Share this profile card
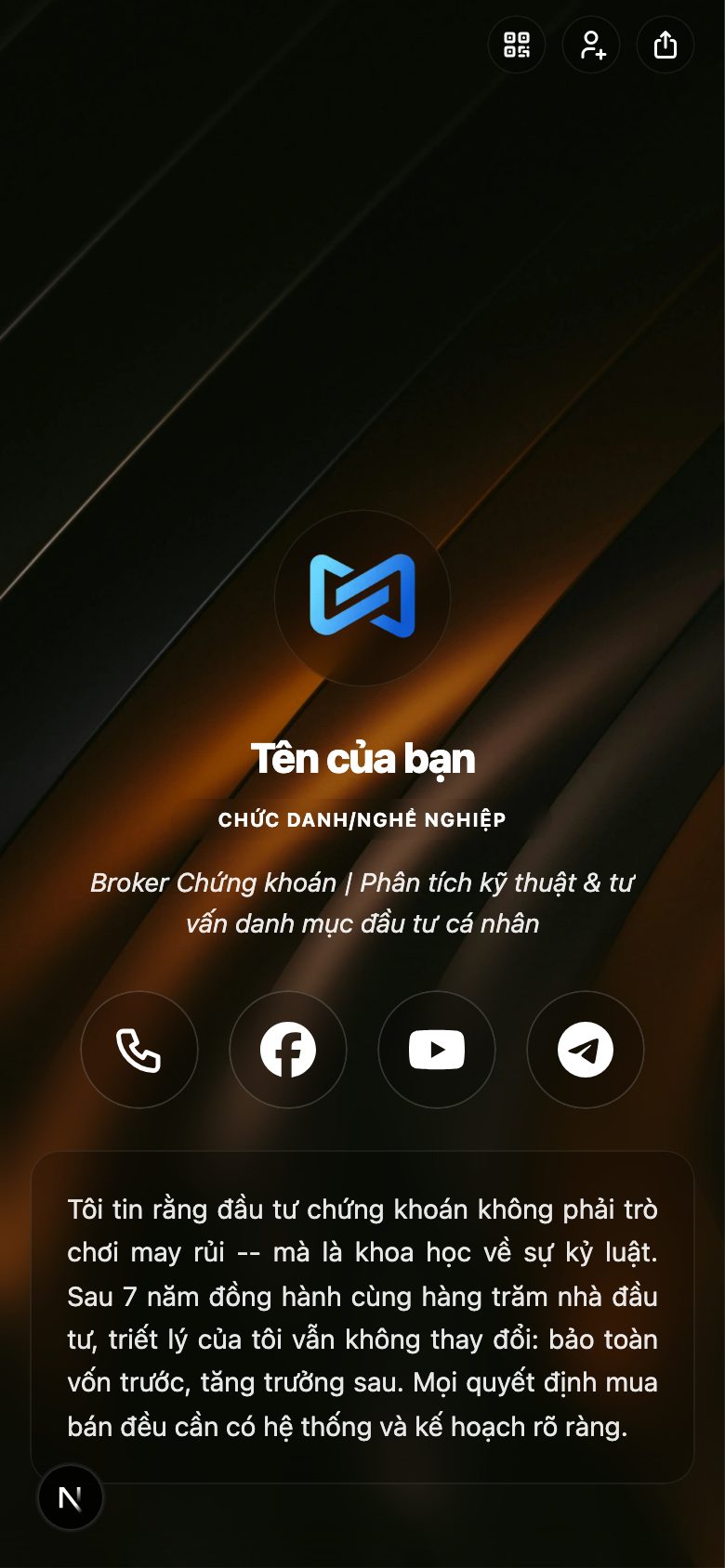Screen dimensions: 725x1568 (x=666, y=45)
